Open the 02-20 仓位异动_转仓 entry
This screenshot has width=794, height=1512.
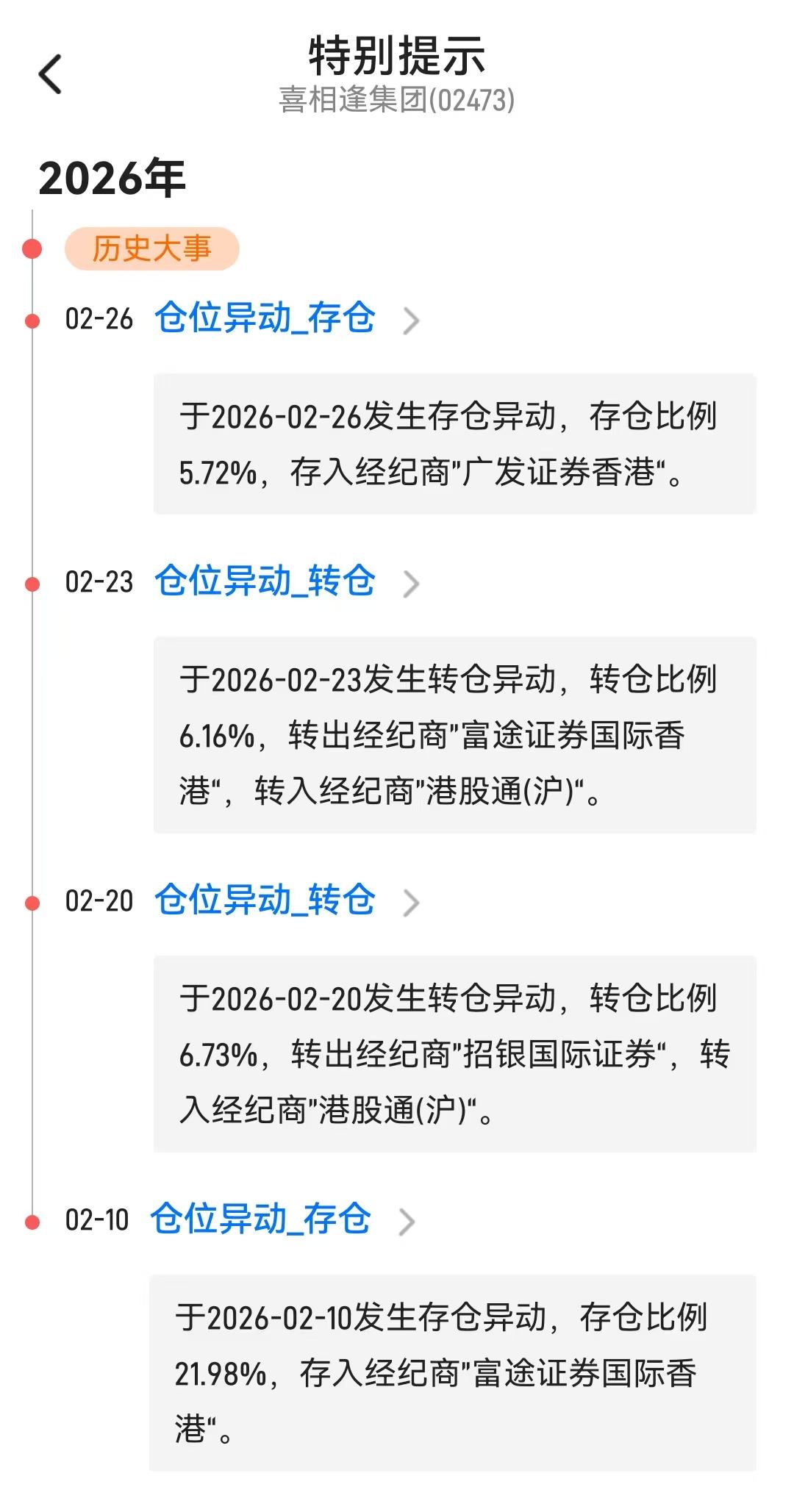point(265,901)
